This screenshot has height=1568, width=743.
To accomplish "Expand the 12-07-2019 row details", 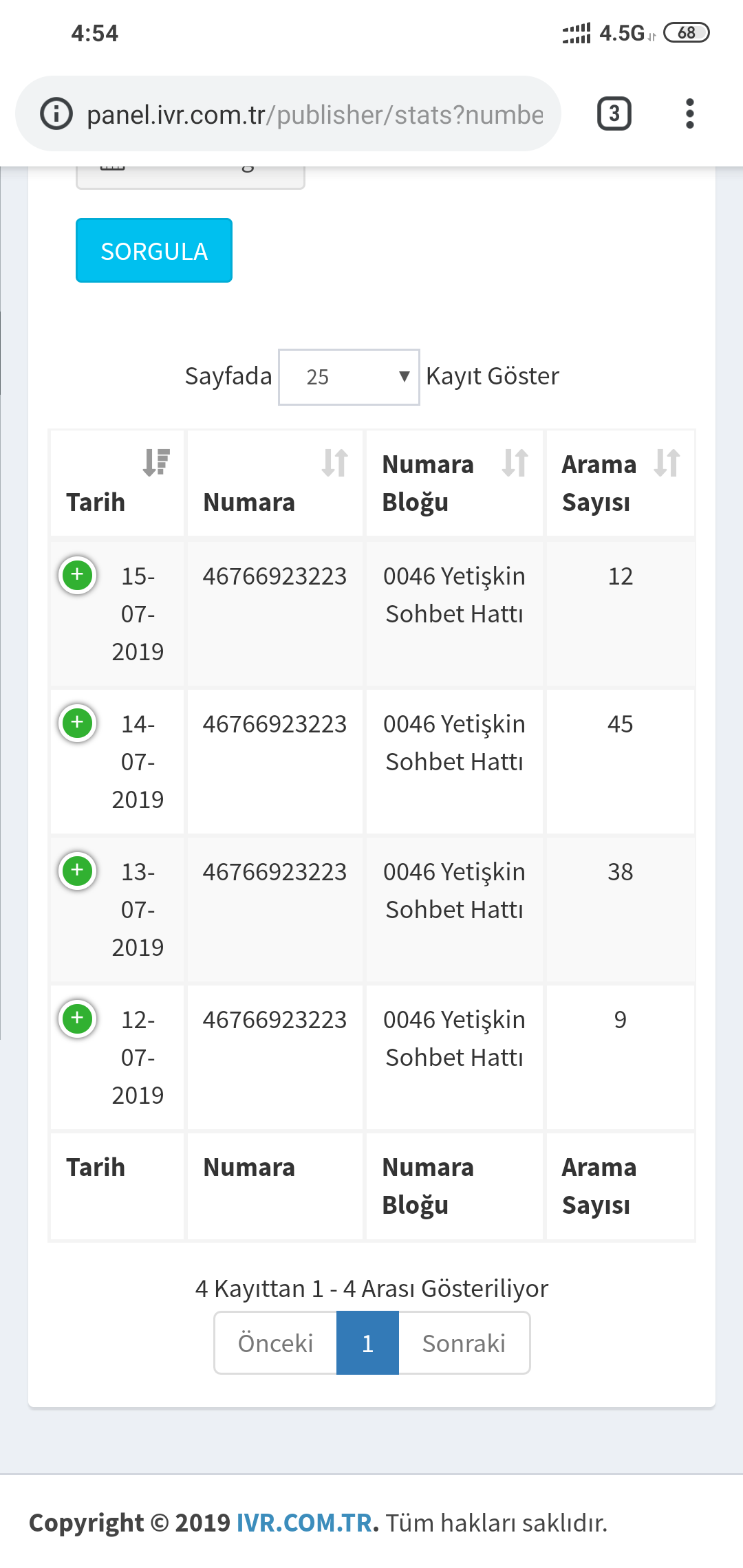I will (78, 1019).
